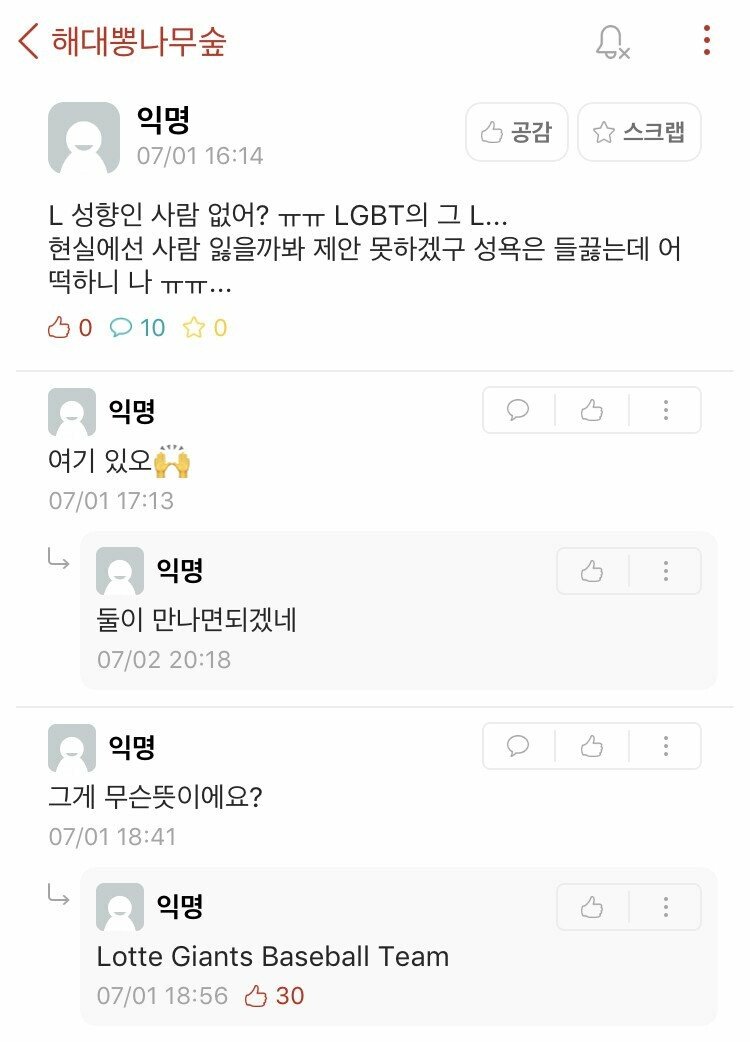Screen dimensions: 750x1042
Task: Reply to the comment '그게 무슨뜻이에요?'
Action: pos(518,746)
